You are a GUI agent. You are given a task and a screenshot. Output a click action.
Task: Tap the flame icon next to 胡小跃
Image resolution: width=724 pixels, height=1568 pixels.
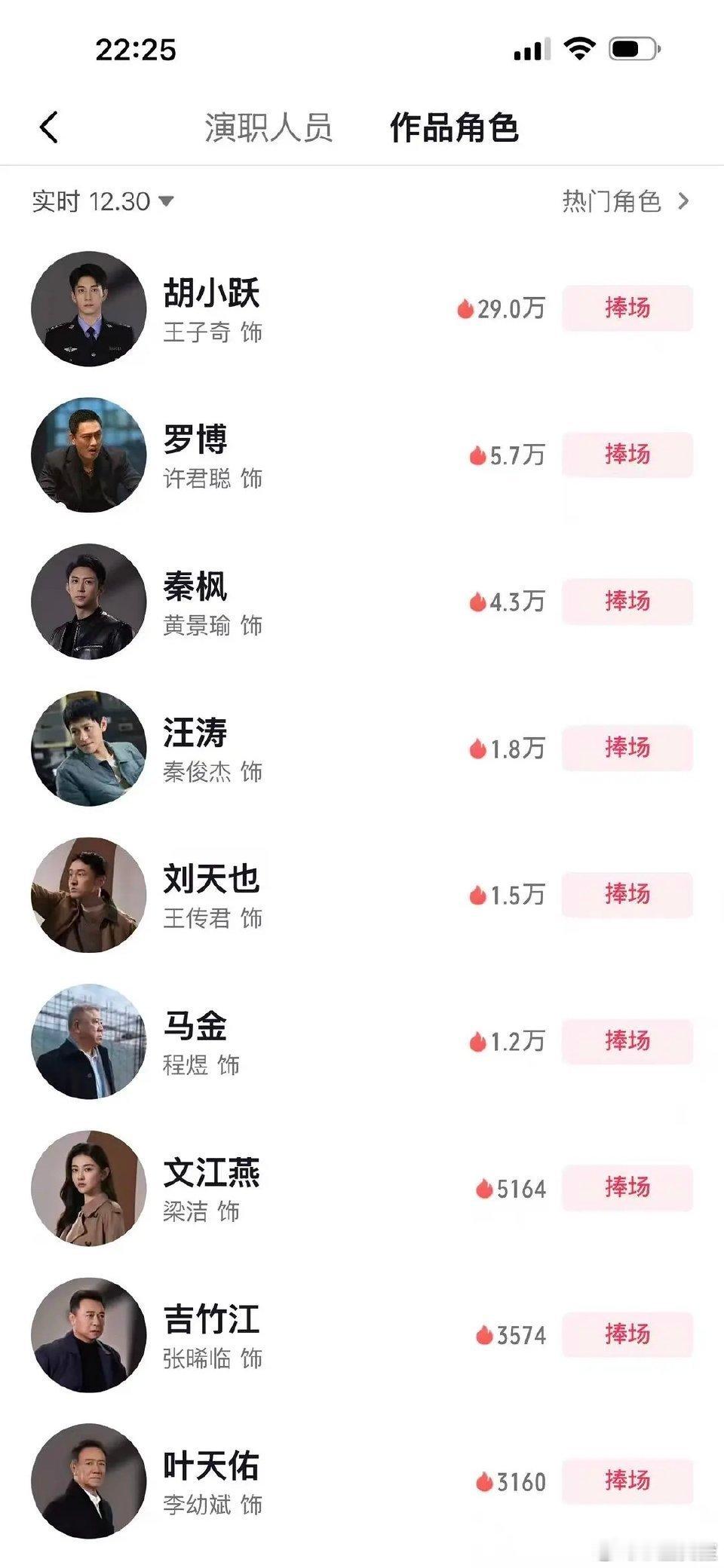tap(465, 308)
